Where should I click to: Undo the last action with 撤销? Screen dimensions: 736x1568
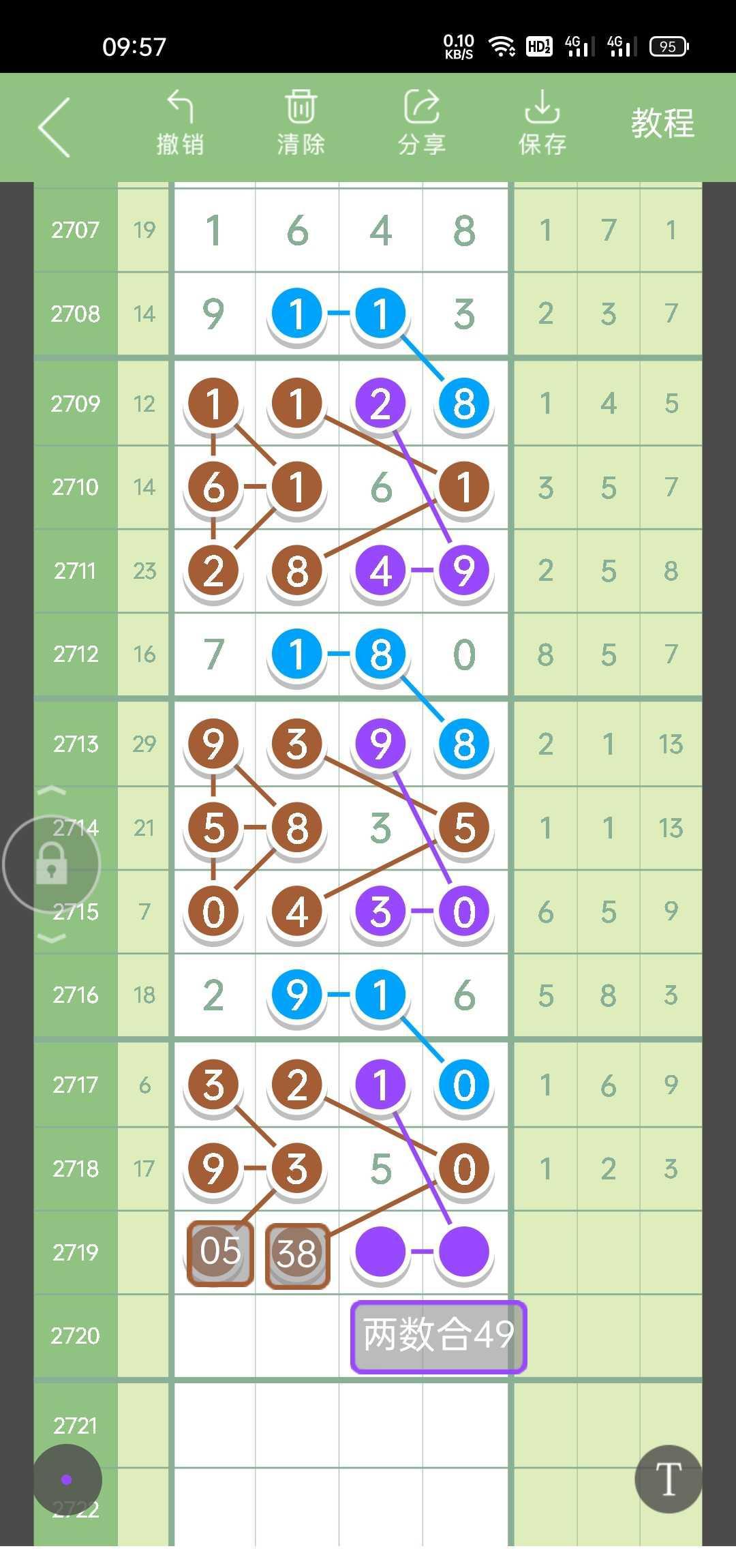(180, 124)
